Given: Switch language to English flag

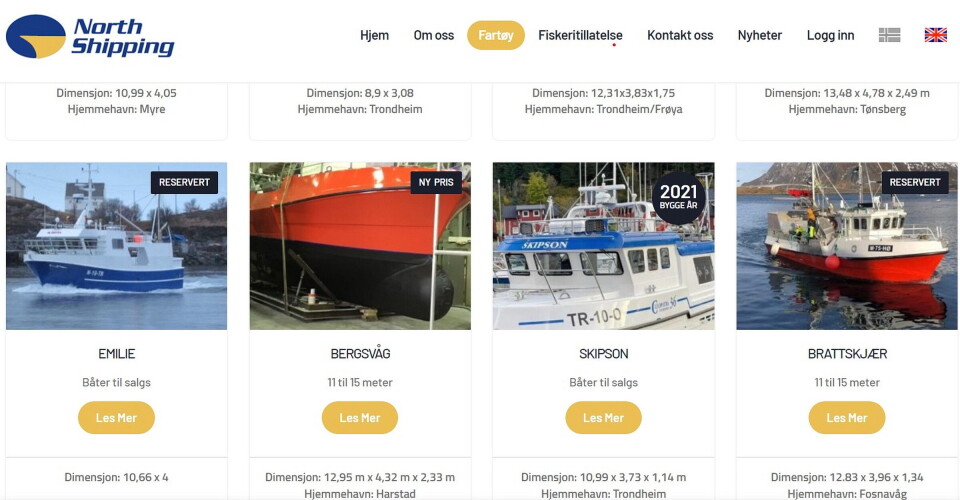Looking at the screenshot, I should pos(935,35).
